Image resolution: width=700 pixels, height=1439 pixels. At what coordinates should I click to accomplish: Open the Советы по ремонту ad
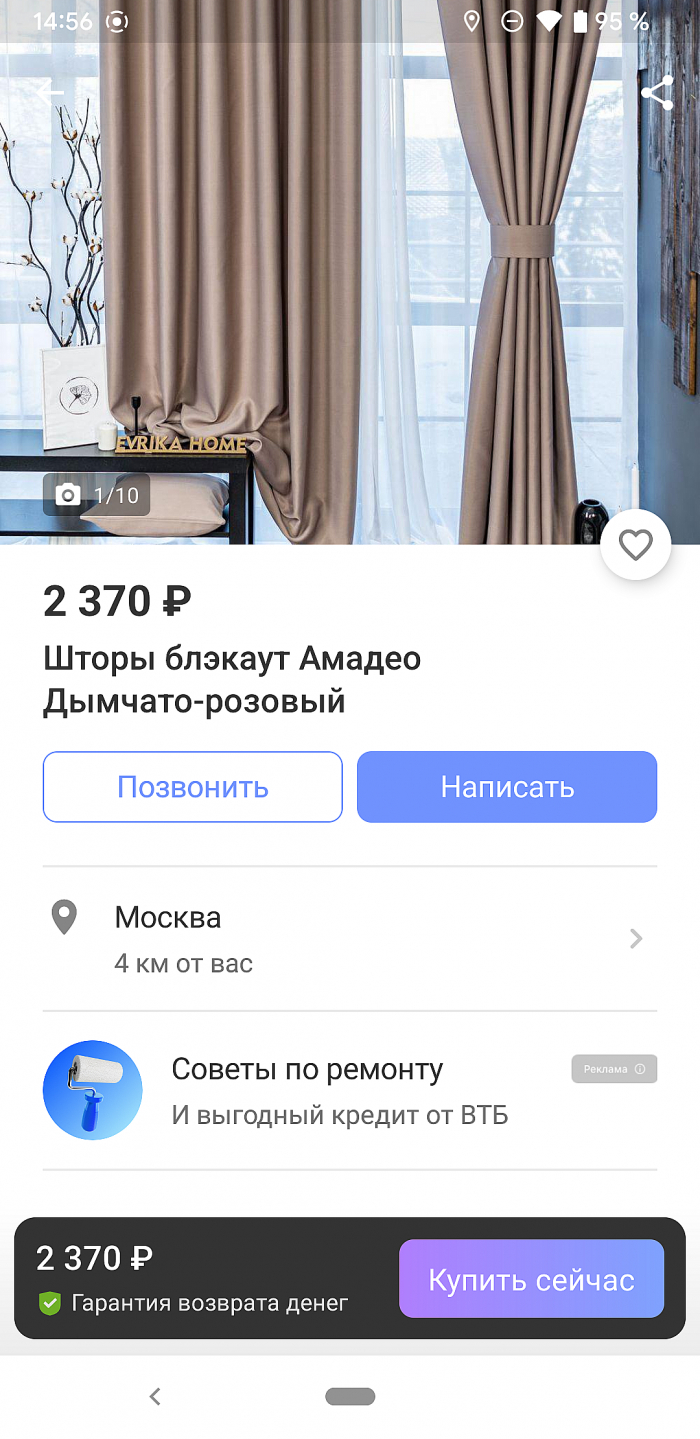click(307, 1089)
